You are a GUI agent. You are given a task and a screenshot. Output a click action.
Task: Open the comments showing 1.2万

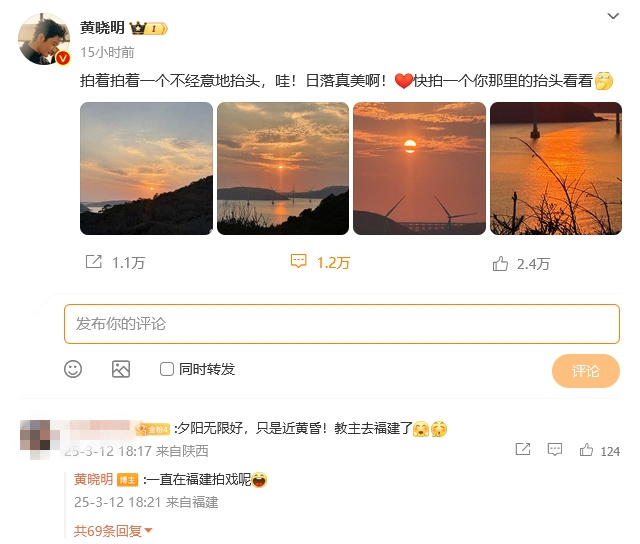point(320,263)
